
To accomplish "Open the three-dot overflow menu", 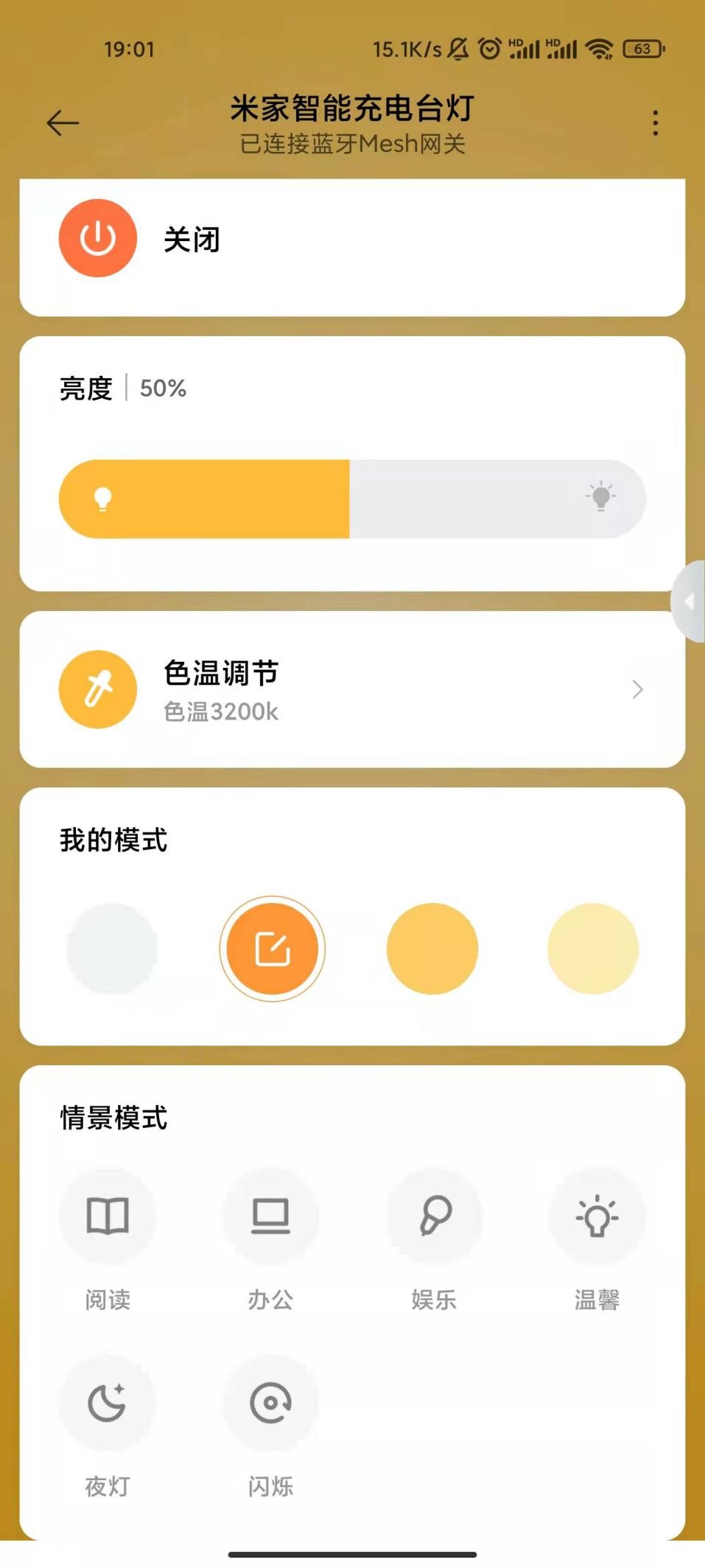I will coord(655,122).
